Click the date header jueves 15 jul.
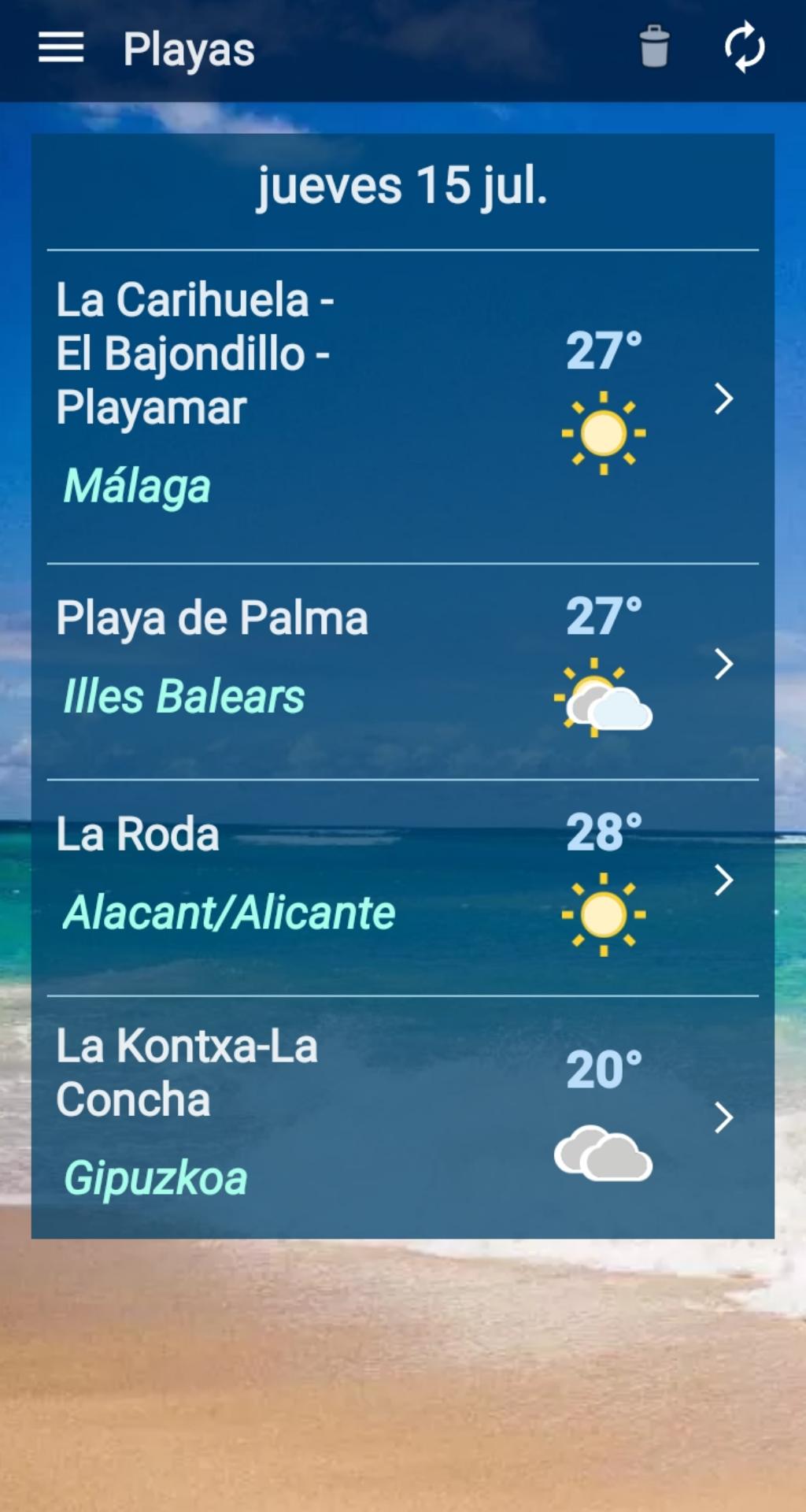 click(403, 187)
